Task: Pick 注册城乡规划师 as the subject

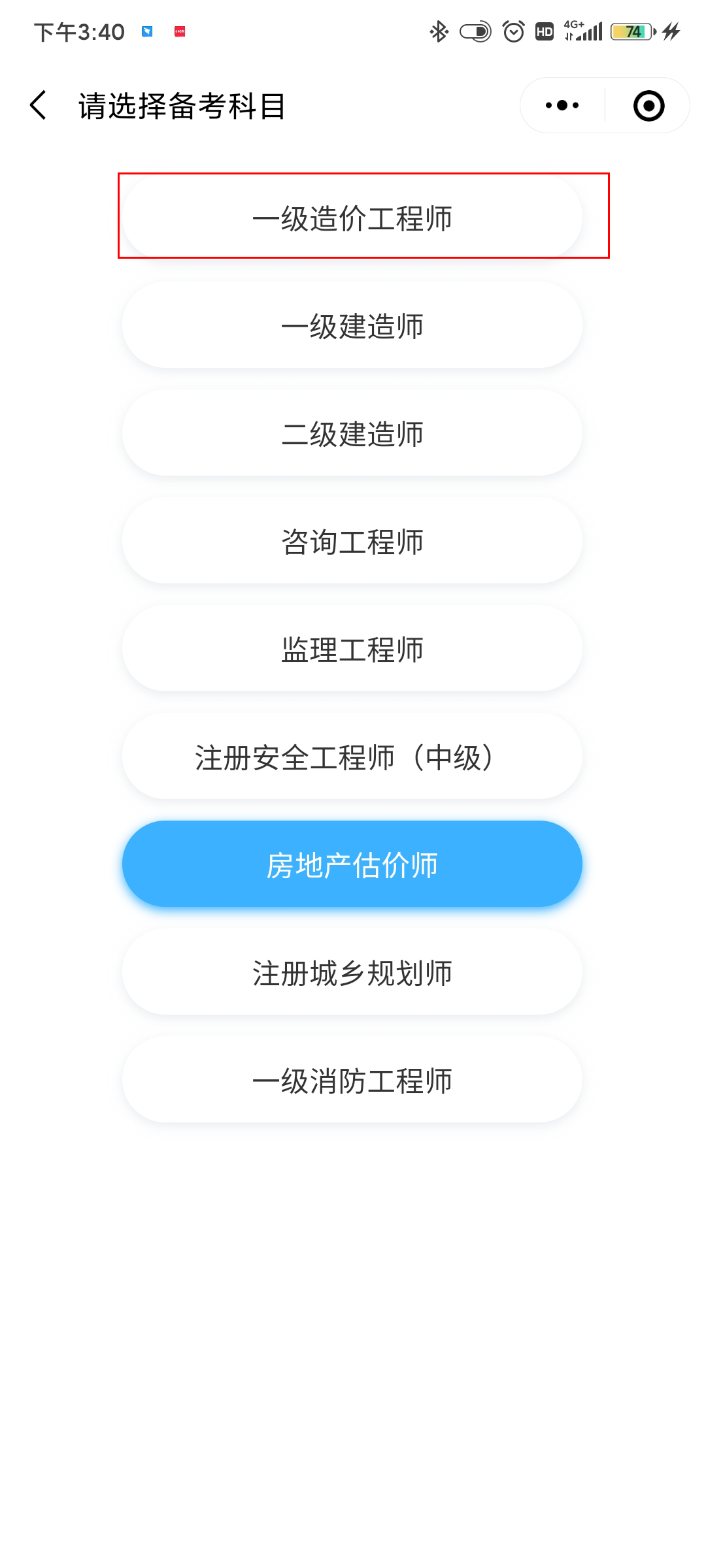Action: click(352, 972)
